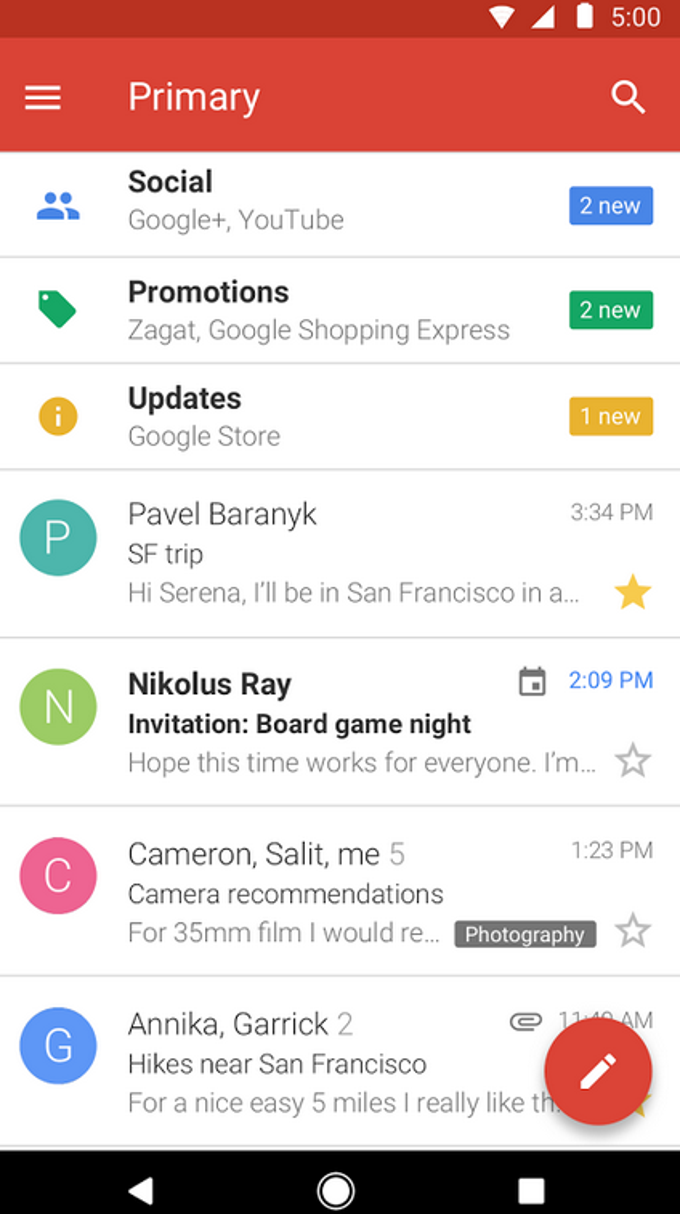Return to the home screen
The width and height of the screenshot is (680, 1214).
click(336, 1190)
